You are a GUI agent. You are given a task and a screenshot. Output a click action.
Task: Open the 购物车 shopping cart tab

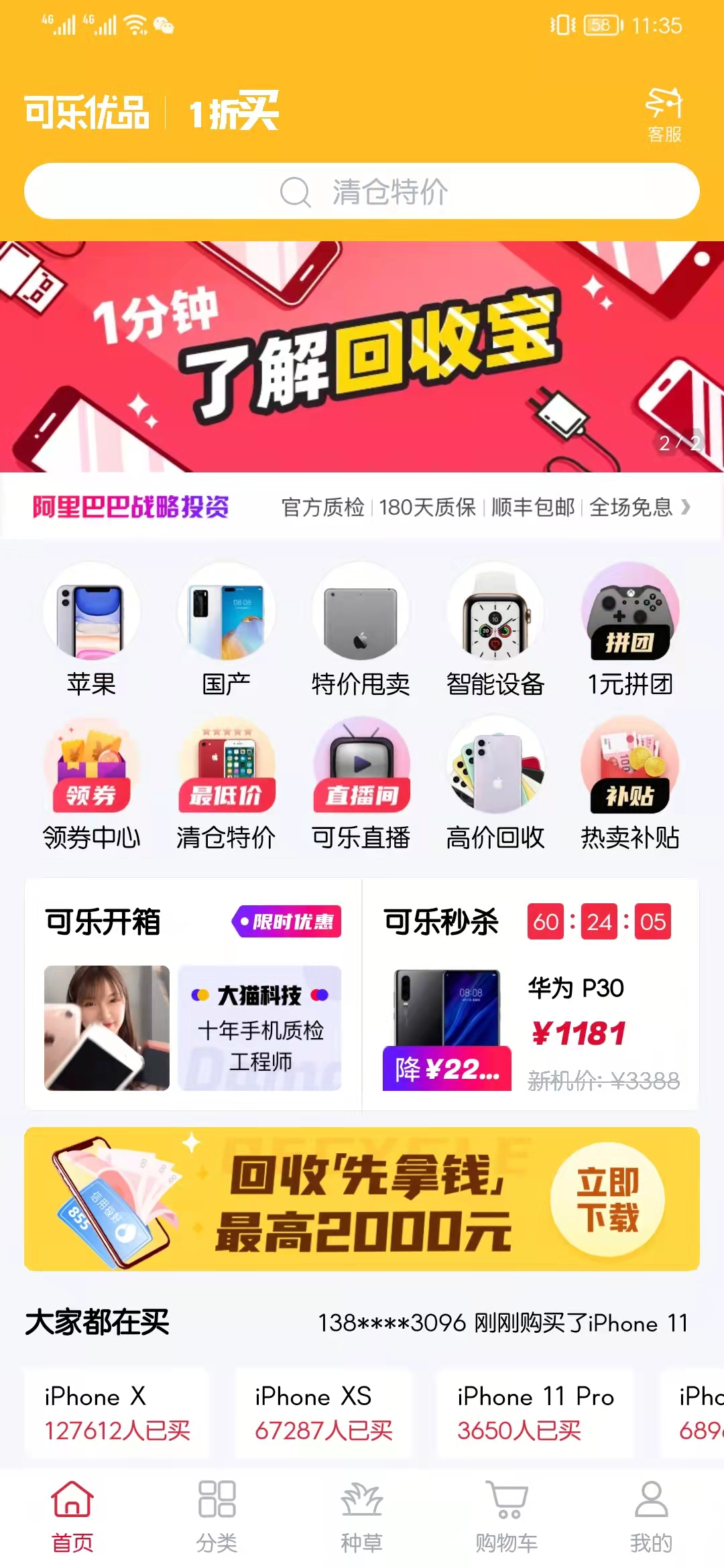click(x=506, y=1516)
